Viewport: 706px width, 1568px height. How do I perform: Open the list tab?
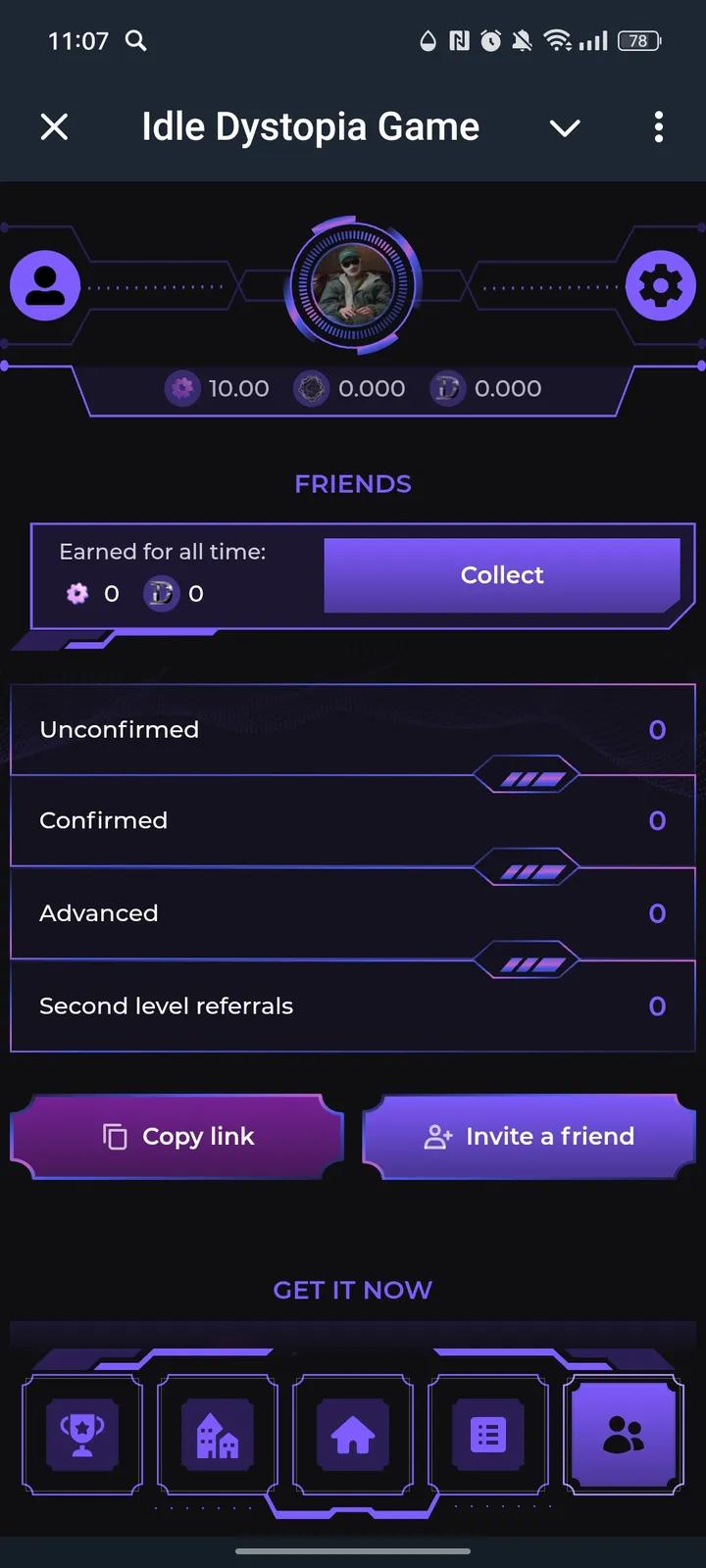click(488, 1435)
